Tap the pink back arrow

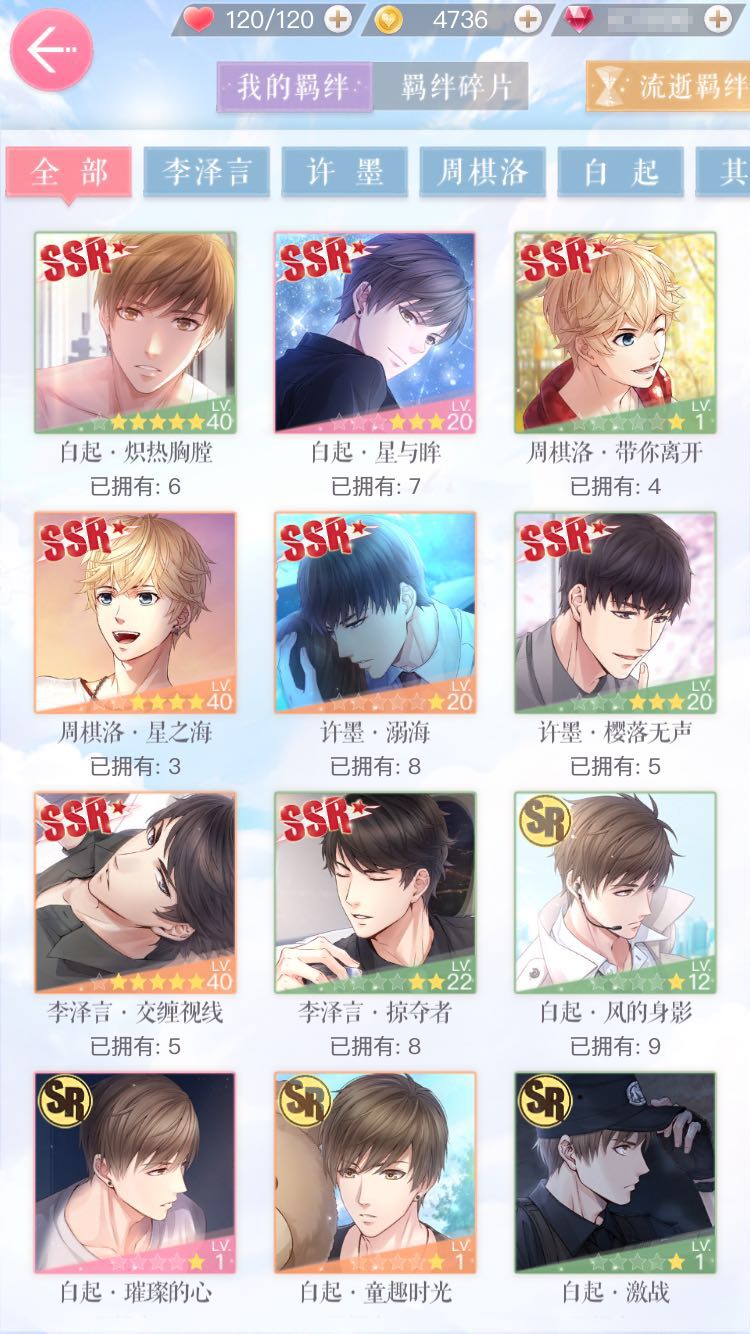pos(51,50)
